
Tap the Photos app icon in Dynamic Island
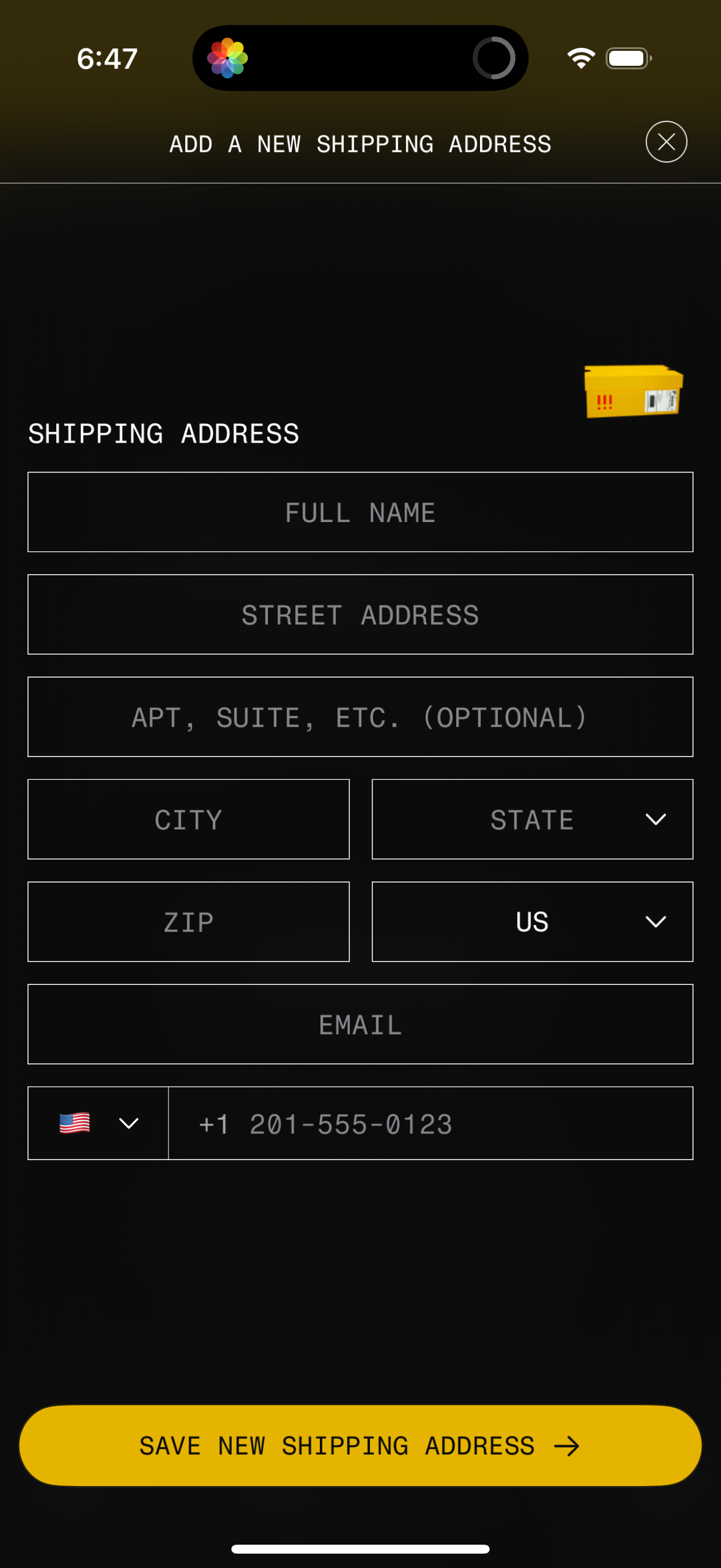(x=230, y=57)
